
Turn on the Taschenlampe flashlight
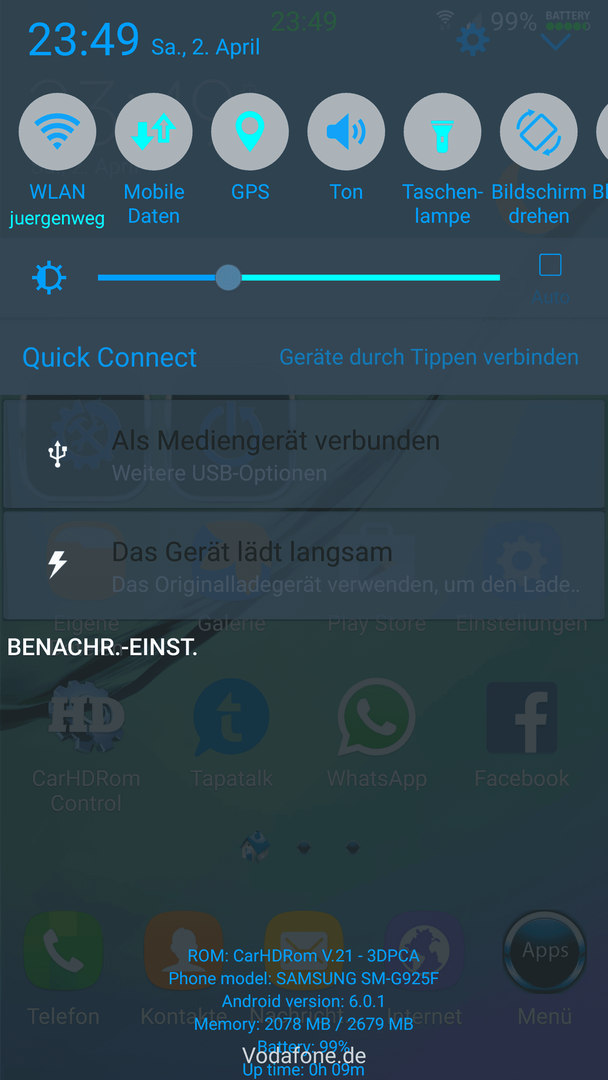point(442,133)
